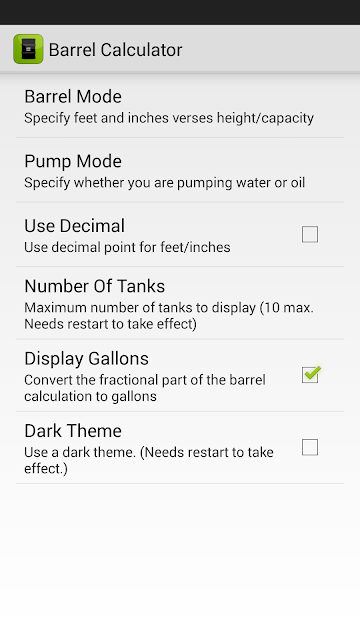This screenshot has height=640, width=360.
Task: Open the Number Of Tanks setting
Action: 180,303
